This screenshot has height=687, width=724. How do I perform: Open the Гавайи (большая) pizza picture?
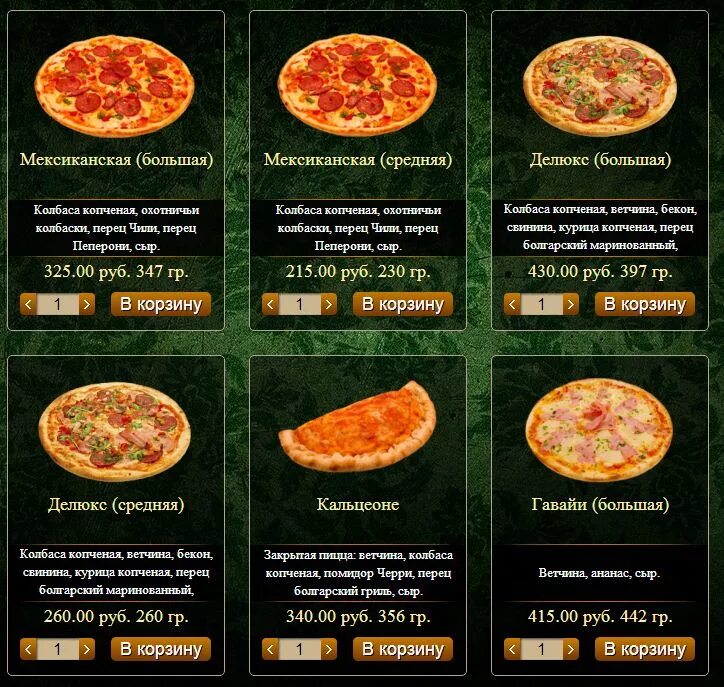[599, 430]
